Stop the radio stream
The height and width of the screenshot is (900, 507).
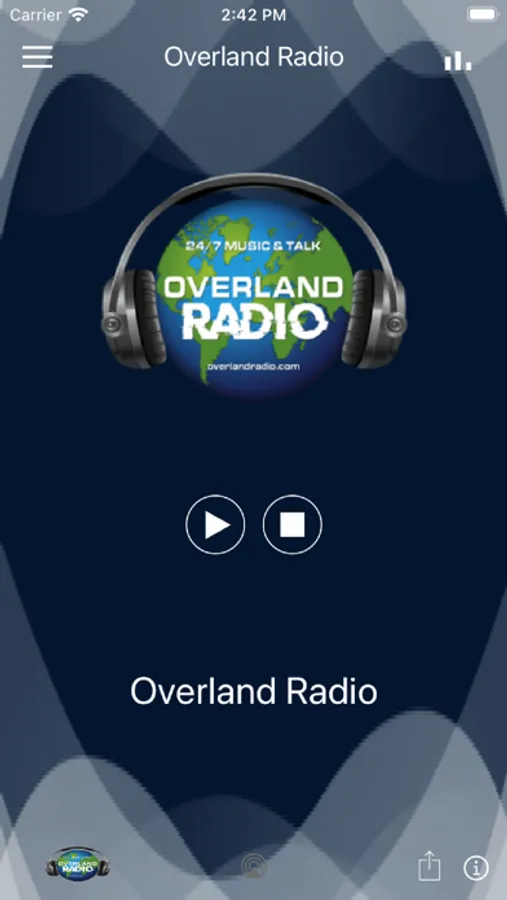click(292, 524)
